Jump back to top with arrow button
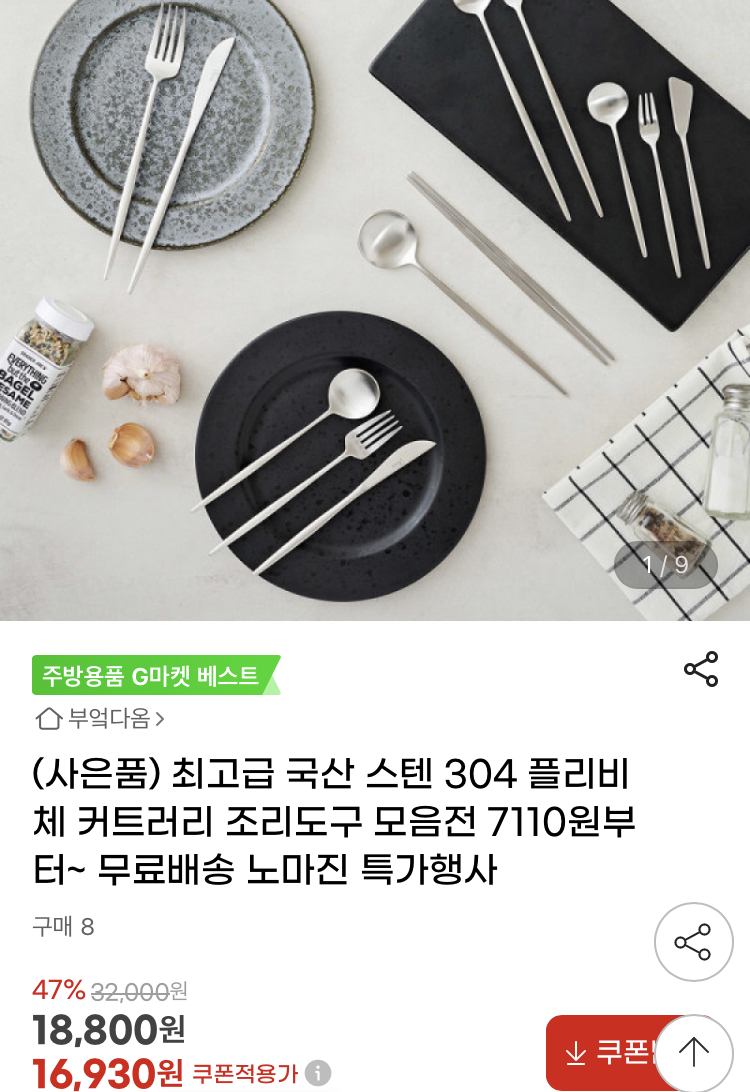 point(693,1051)
